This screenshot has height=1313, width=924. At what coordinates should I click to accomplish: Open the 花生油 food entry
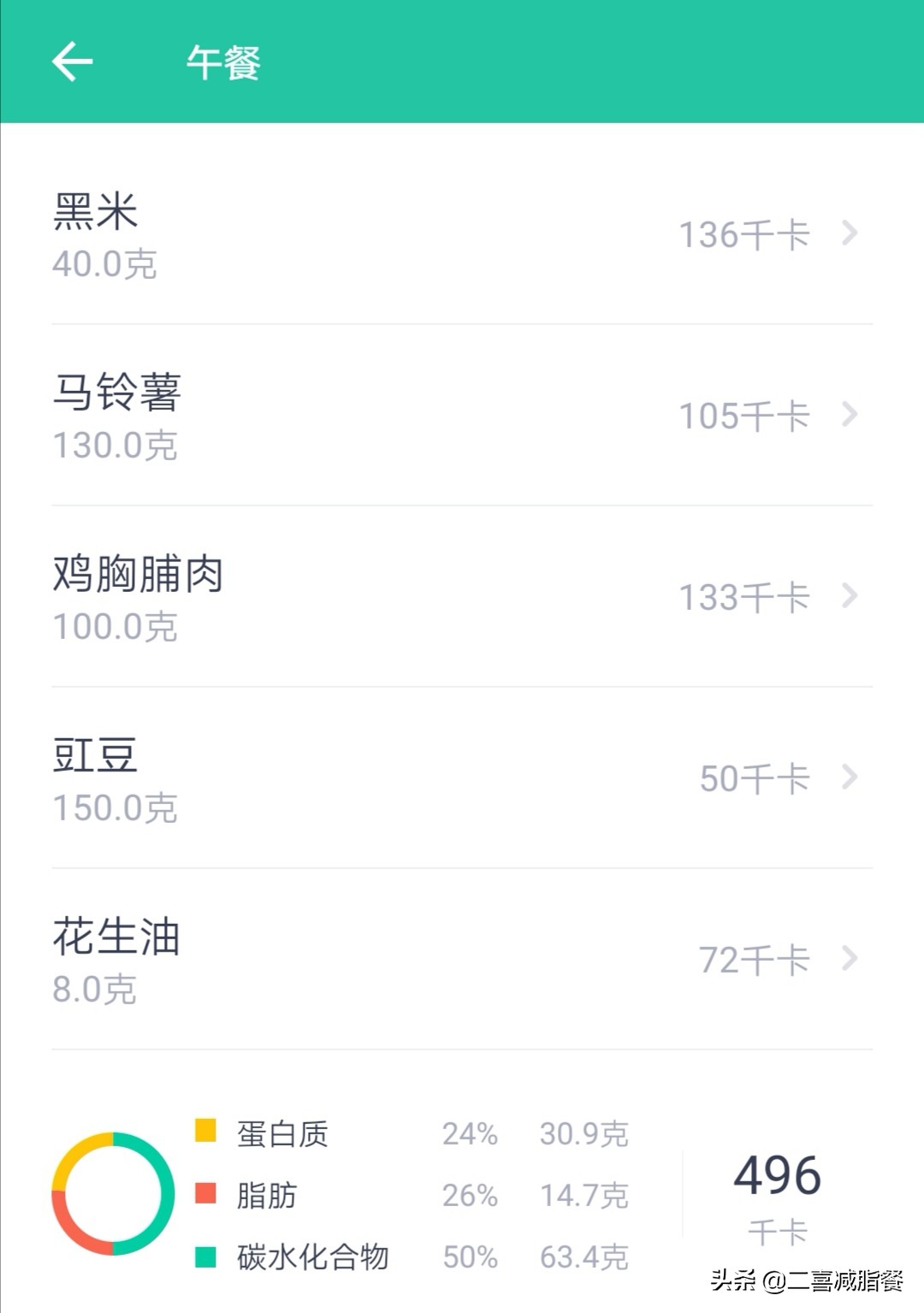(462, 960)
